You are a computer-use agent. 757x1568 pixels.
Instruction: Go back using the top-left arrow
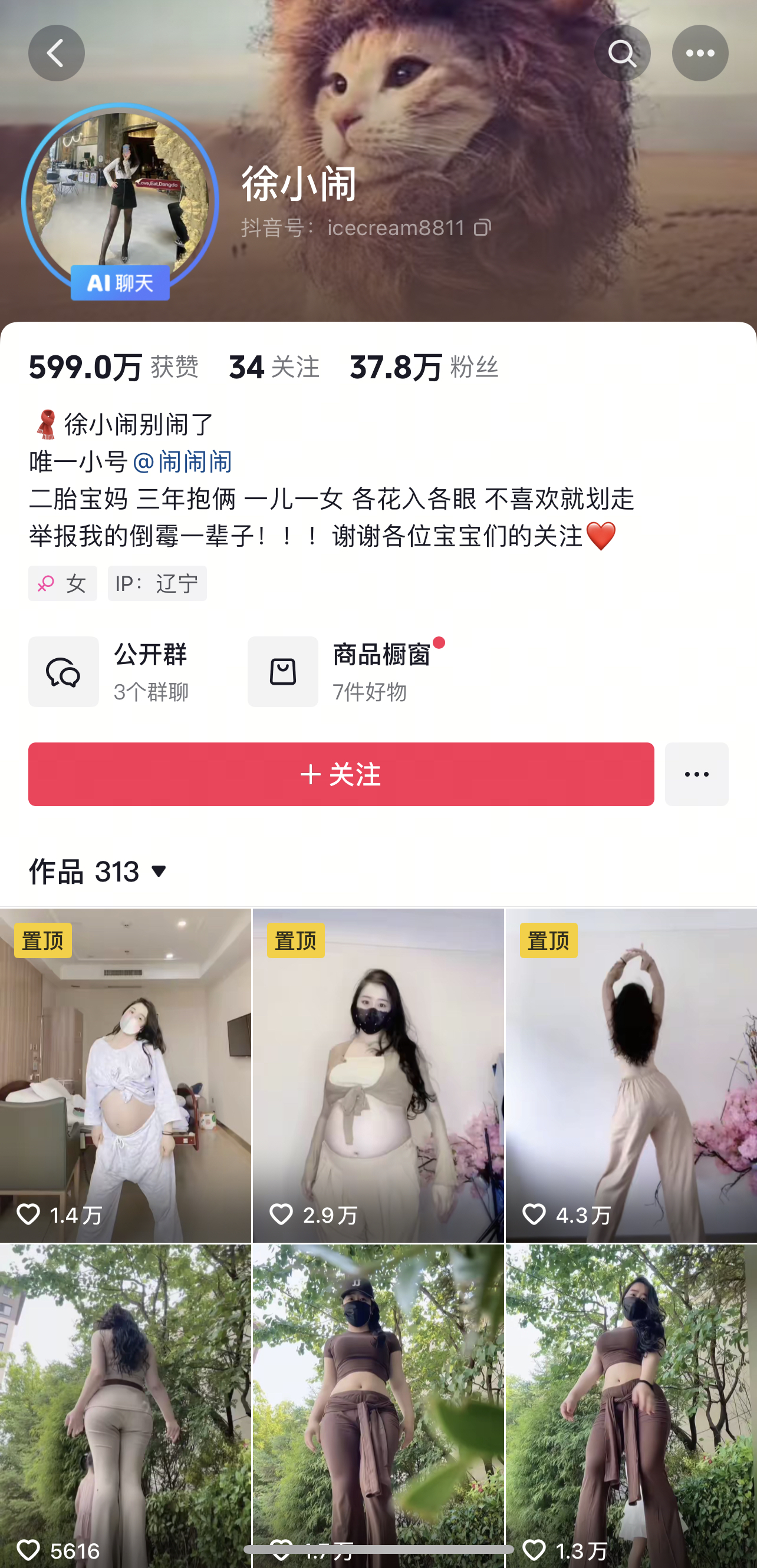click(x=56, y=53)
